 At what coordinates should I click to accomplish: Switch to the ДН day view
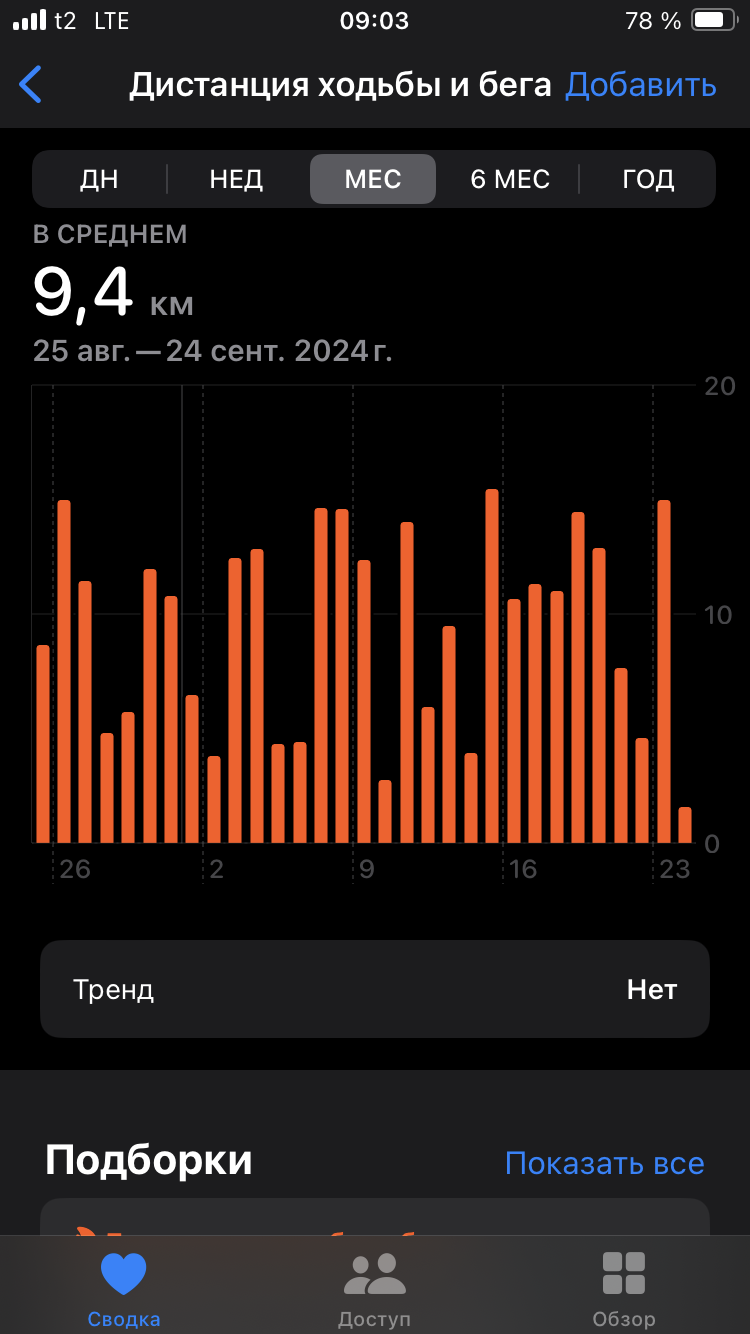[99, 179]
